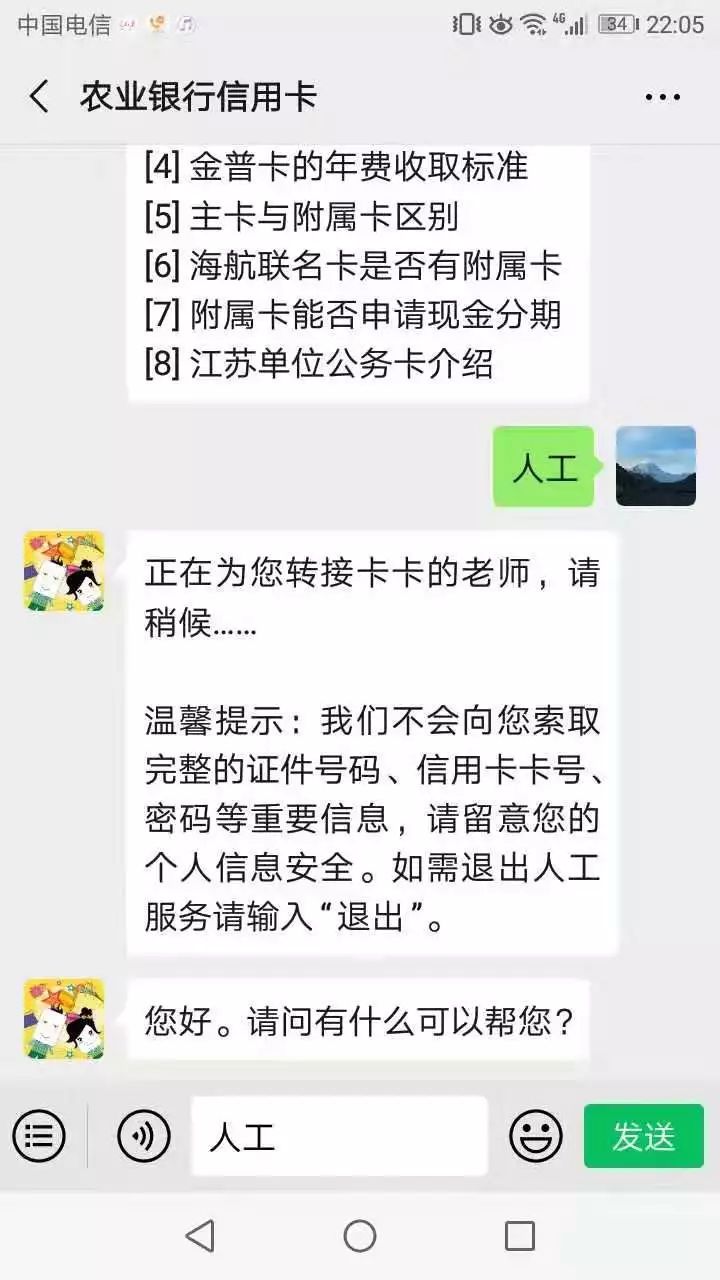Open the bank account's avatar profile
Screen dimensions: 720x1280
point(64,571)
